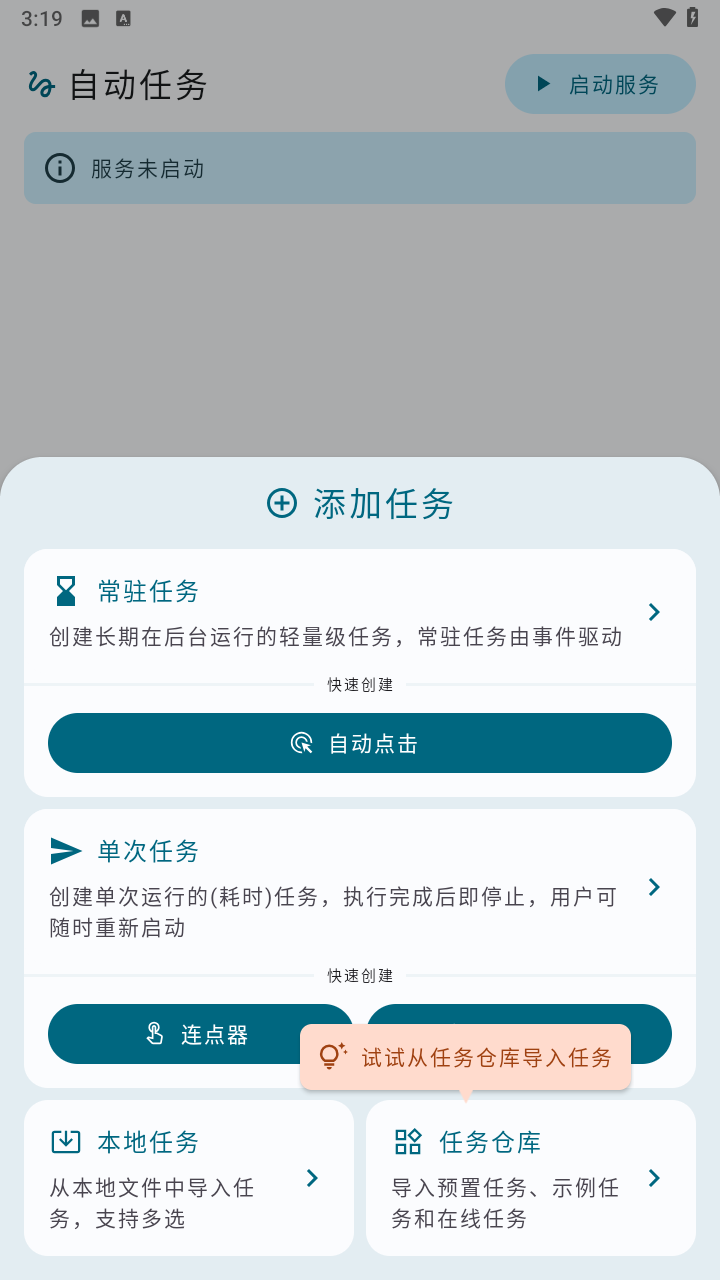Click the info icon in 服务未启动 banner
720x1280 pixels.
pyautogui.click(x=59, y=168)
